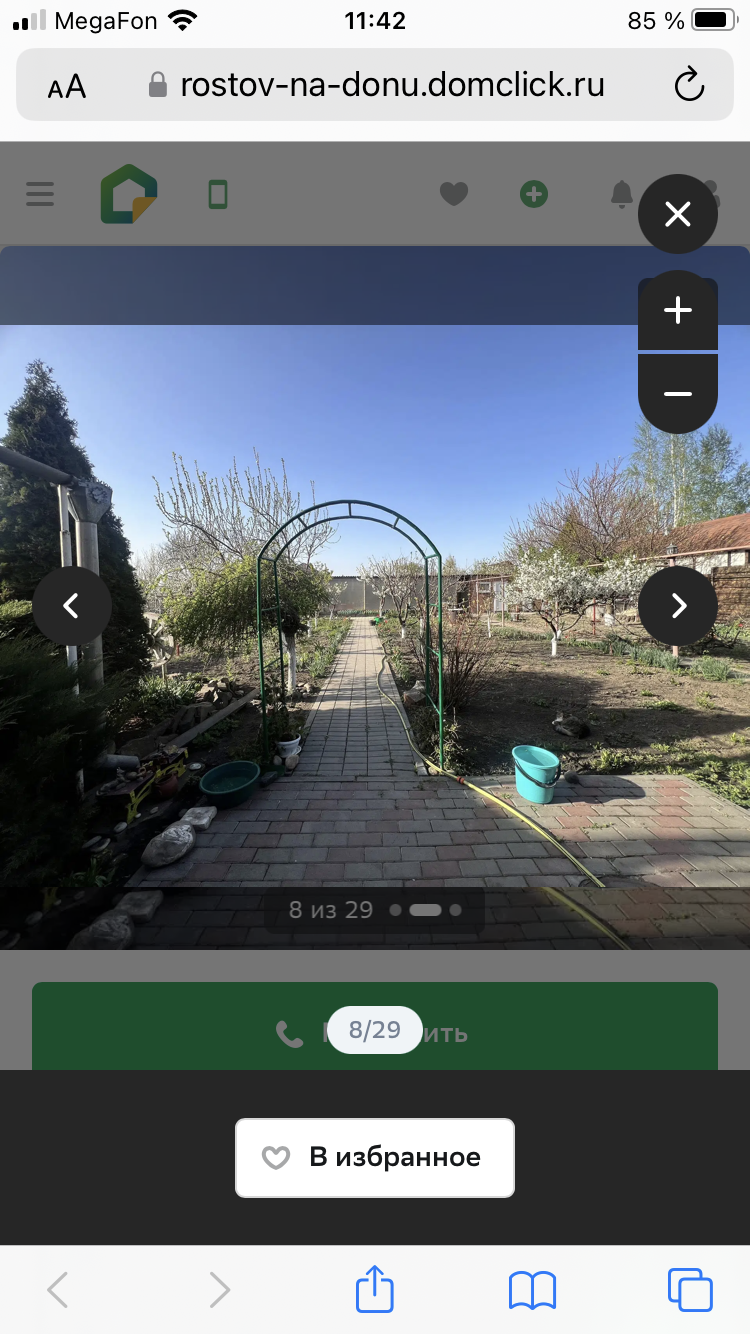
Task: Go back in browser history
Action: coord(58,1290)
